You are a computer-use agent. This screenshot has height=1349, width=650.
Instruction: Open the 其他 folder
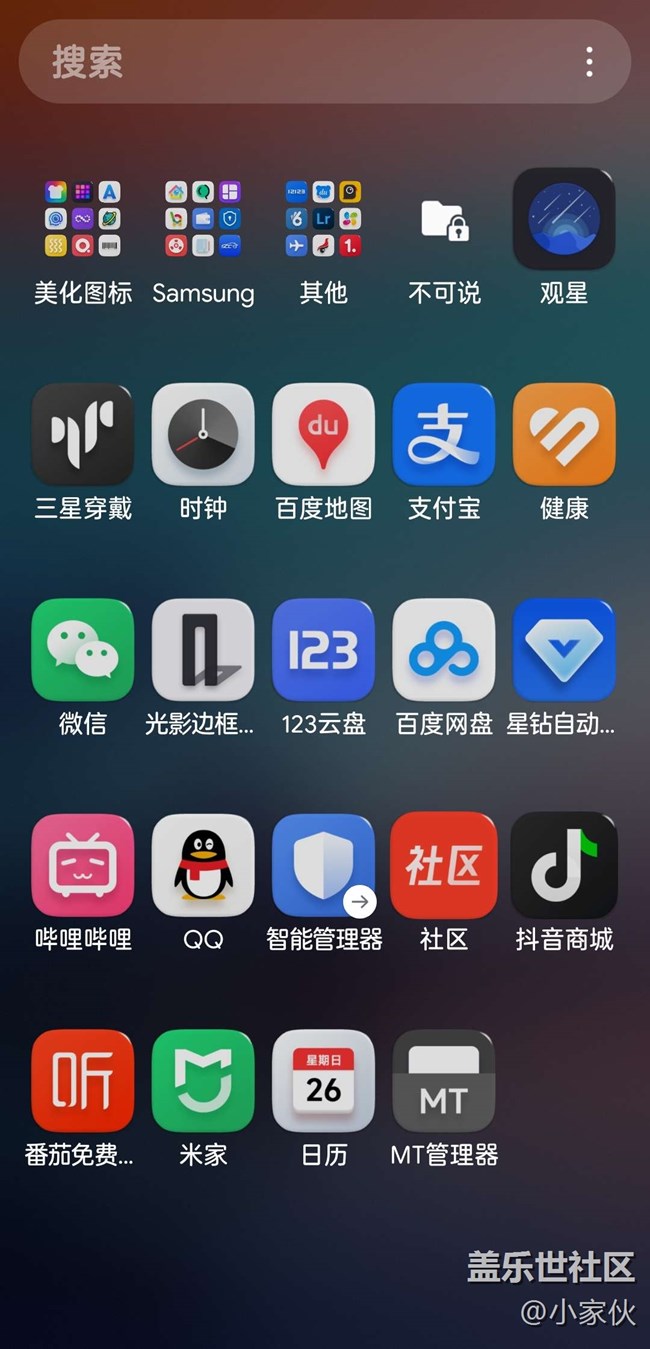[x=323, y=219]
